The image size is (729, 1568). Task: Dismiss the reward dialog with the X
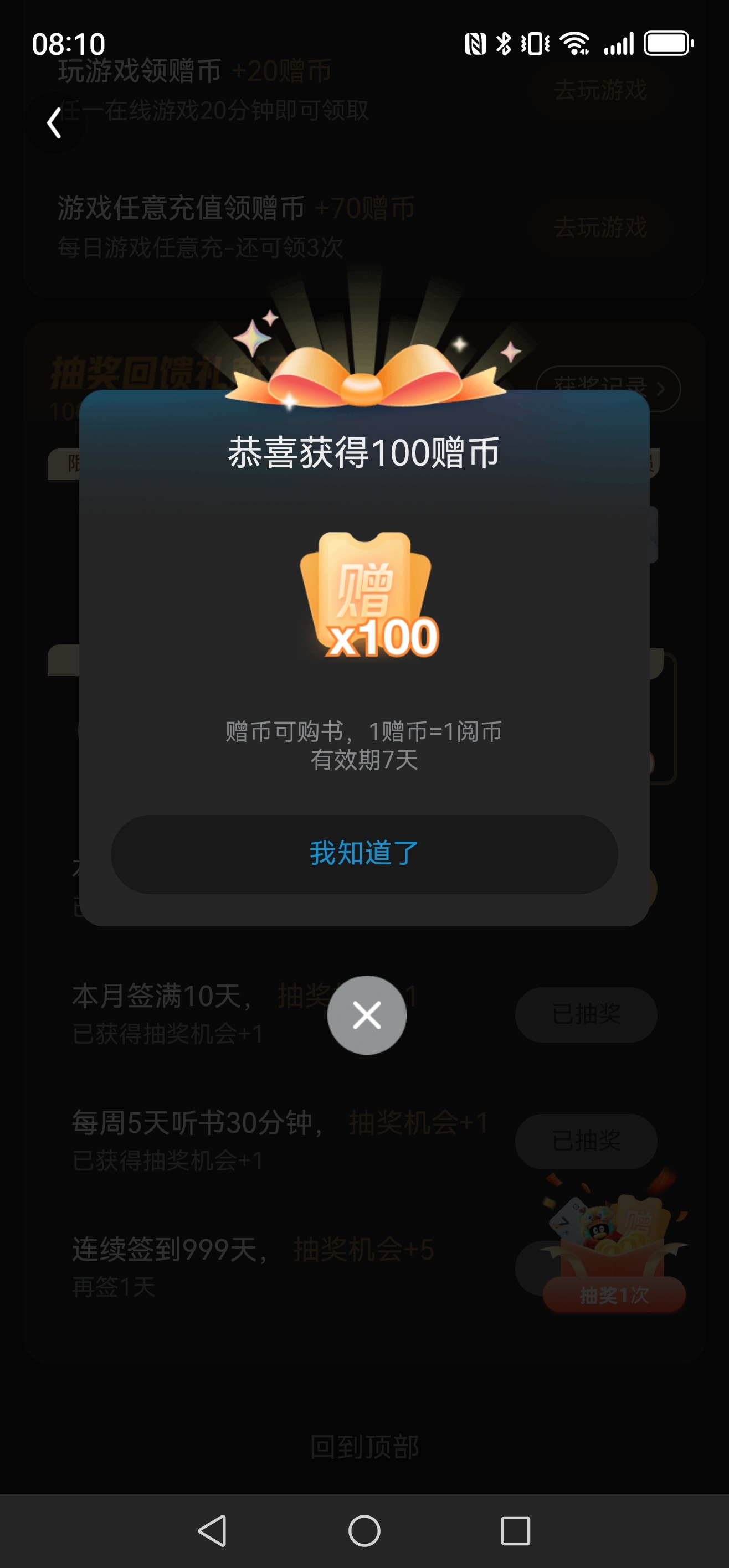[x=367, y=1015]
